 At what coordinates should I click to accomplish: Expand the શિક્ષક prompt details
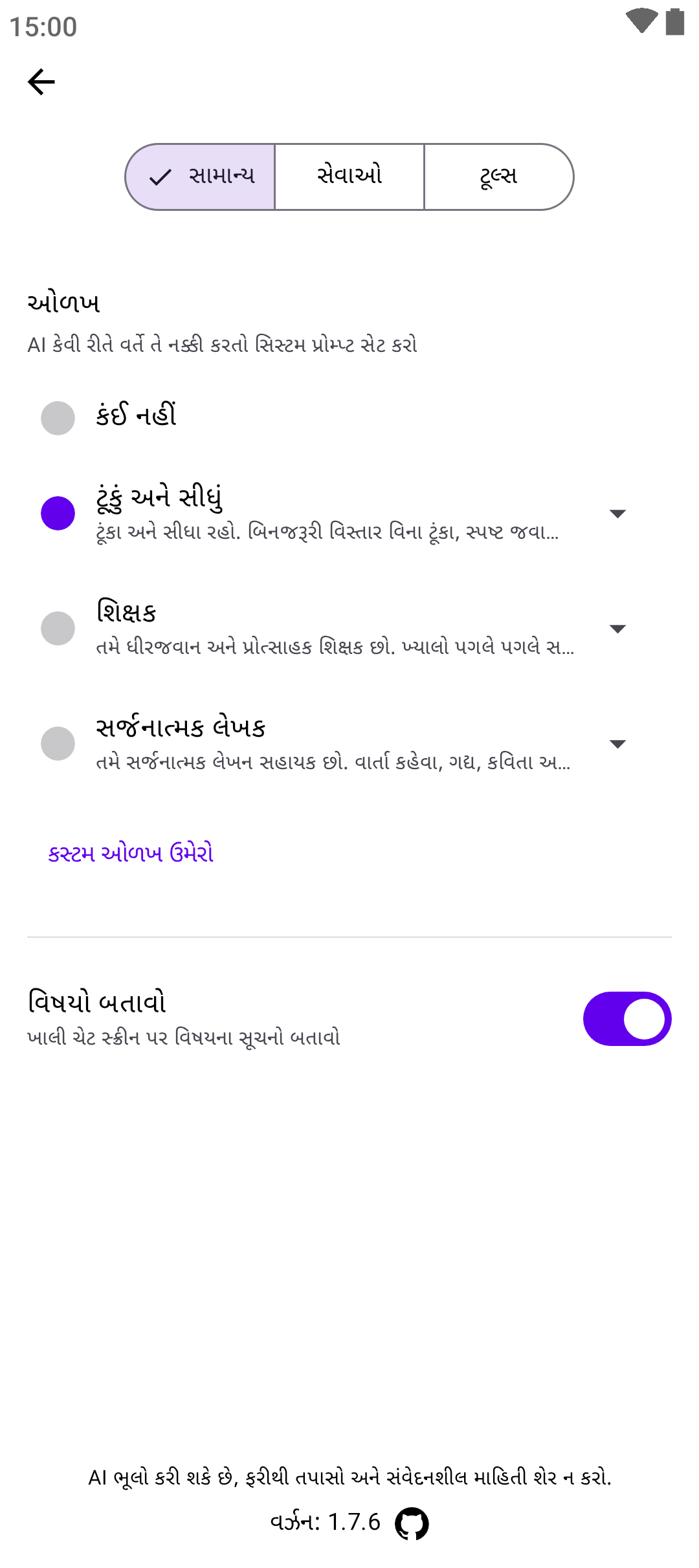(618, 629)
